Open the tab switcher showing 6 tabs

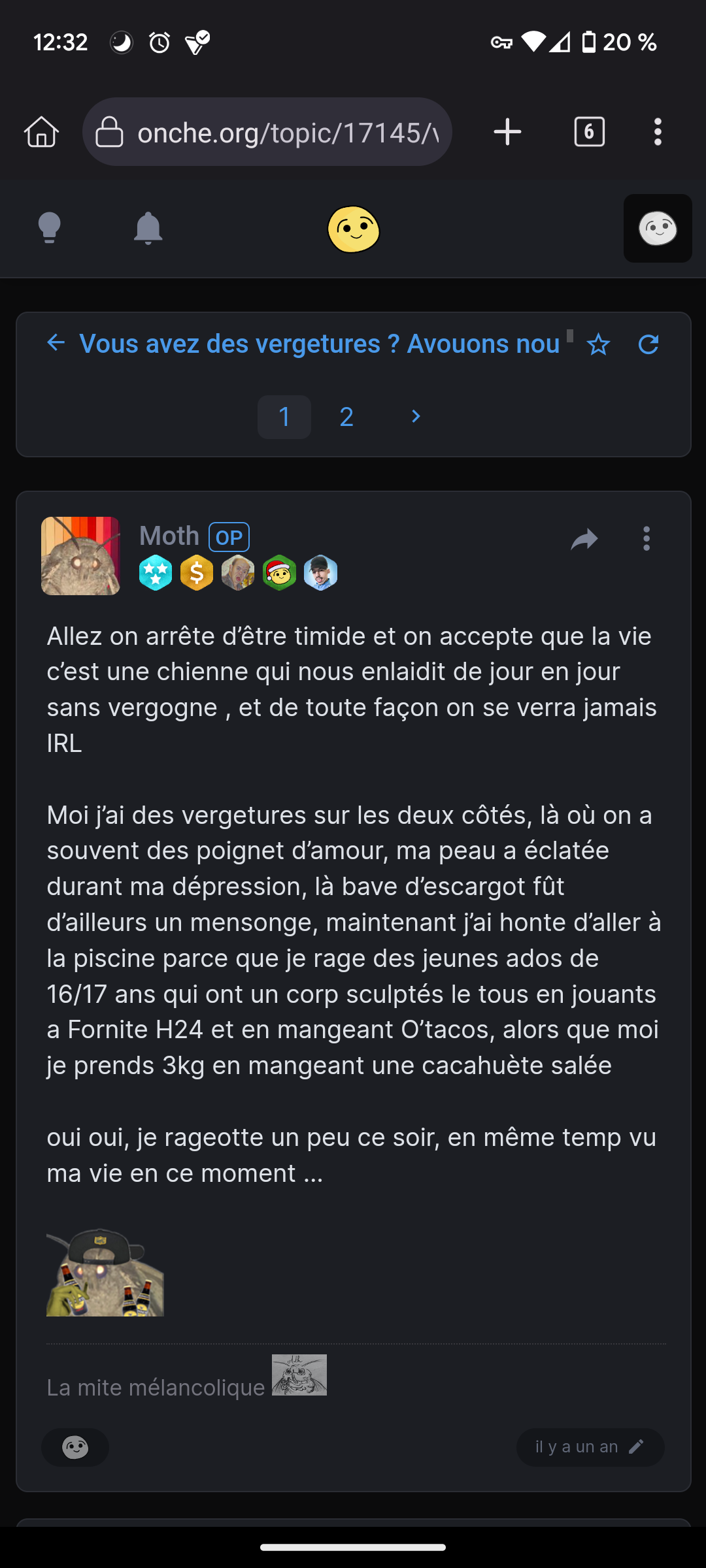click(x=589, y=132)
